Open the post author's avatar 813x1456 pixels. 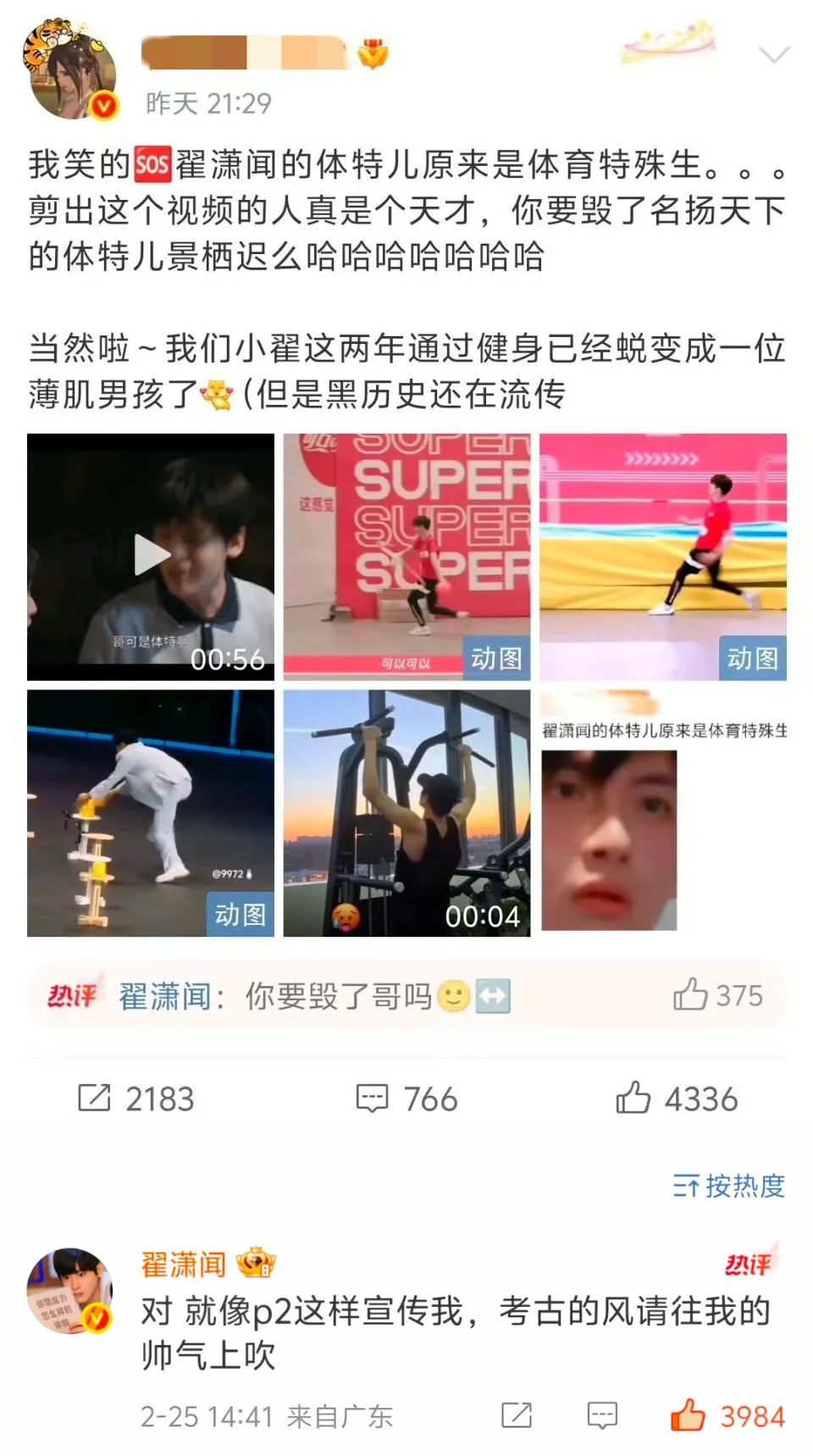(70, 71)
